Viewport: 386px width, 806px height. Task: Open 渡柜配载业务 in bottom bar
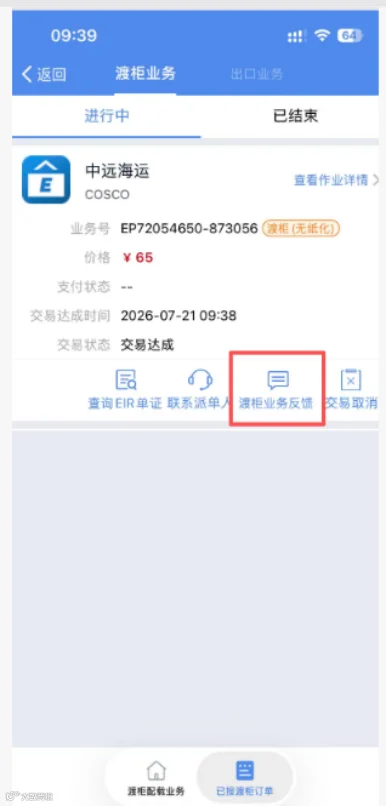pyautogui.click(x=156, y=778)
